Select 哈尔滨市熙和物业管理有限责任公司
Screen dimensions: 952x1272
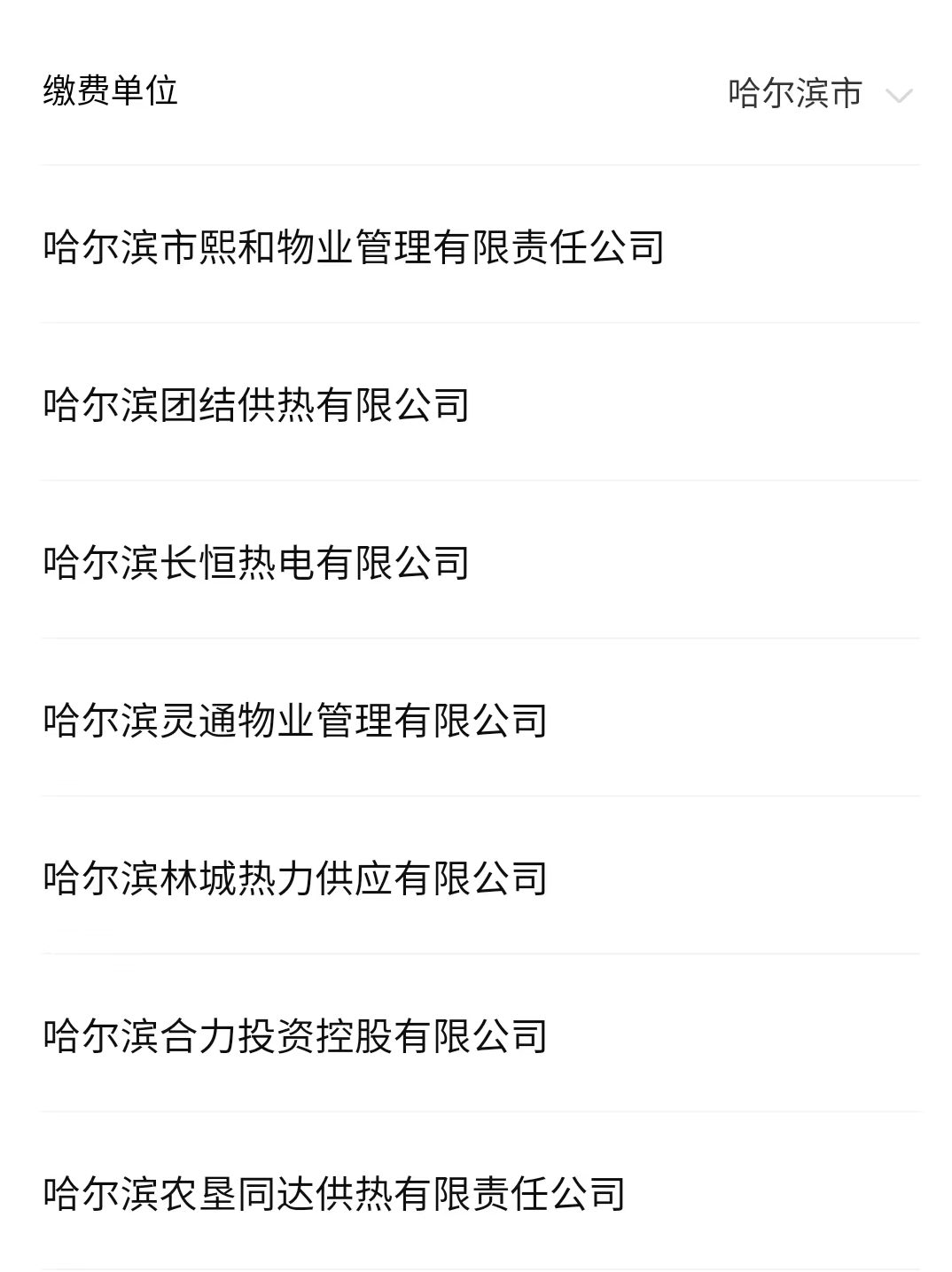354,246
